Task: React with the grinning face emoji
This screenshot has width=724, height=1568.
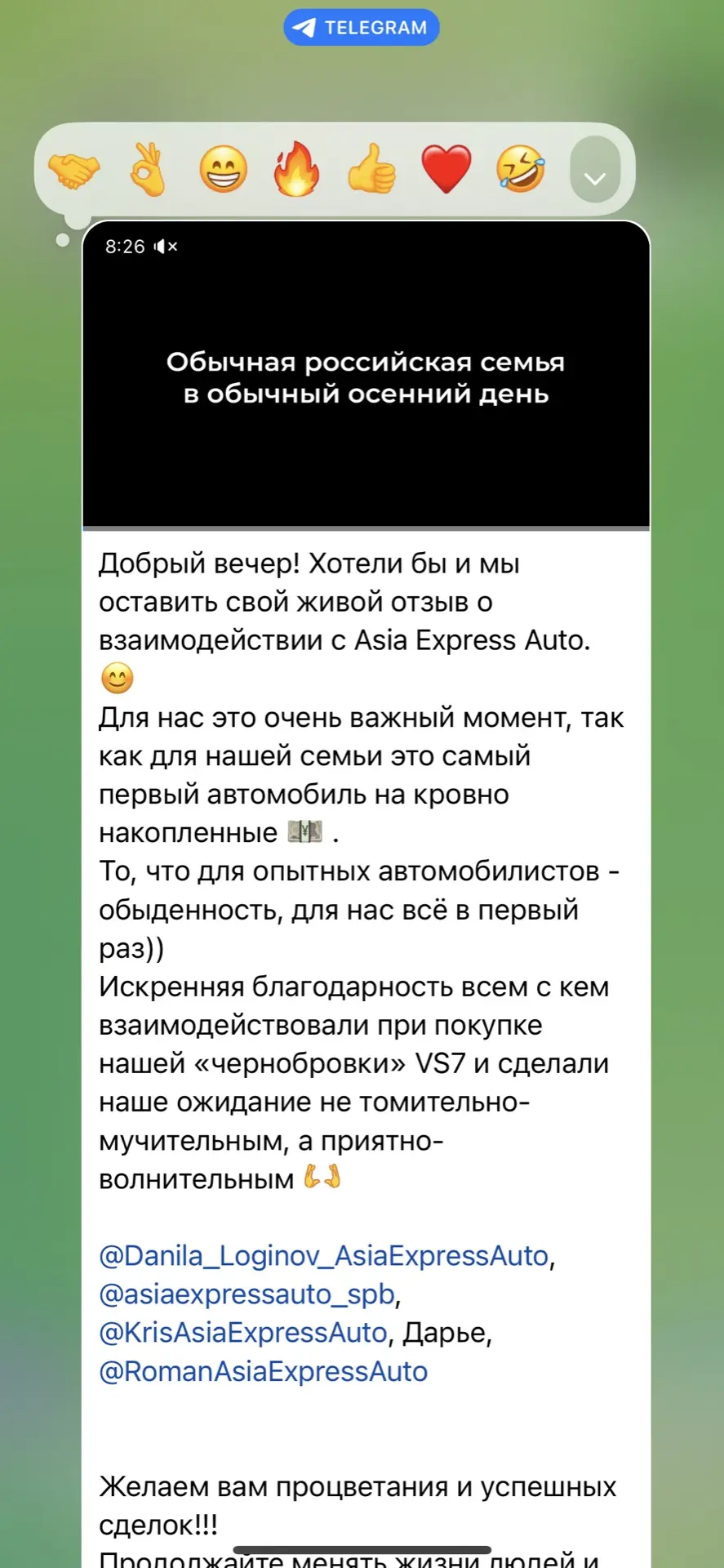Action: [223, 170]
